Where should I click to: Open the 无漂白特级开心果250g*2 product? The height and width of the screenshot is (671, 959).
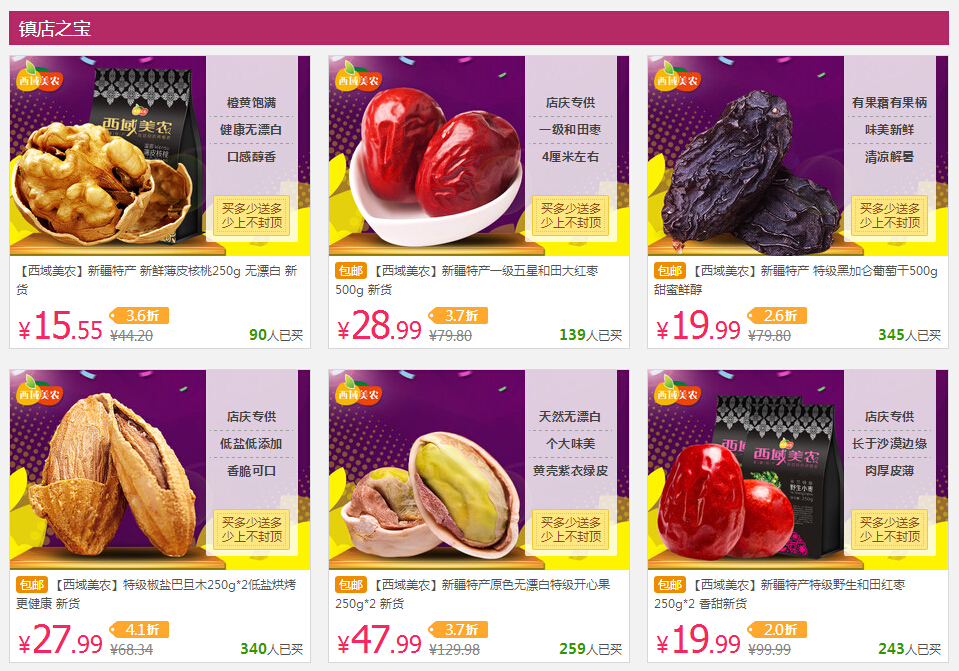tap(479, 470)
